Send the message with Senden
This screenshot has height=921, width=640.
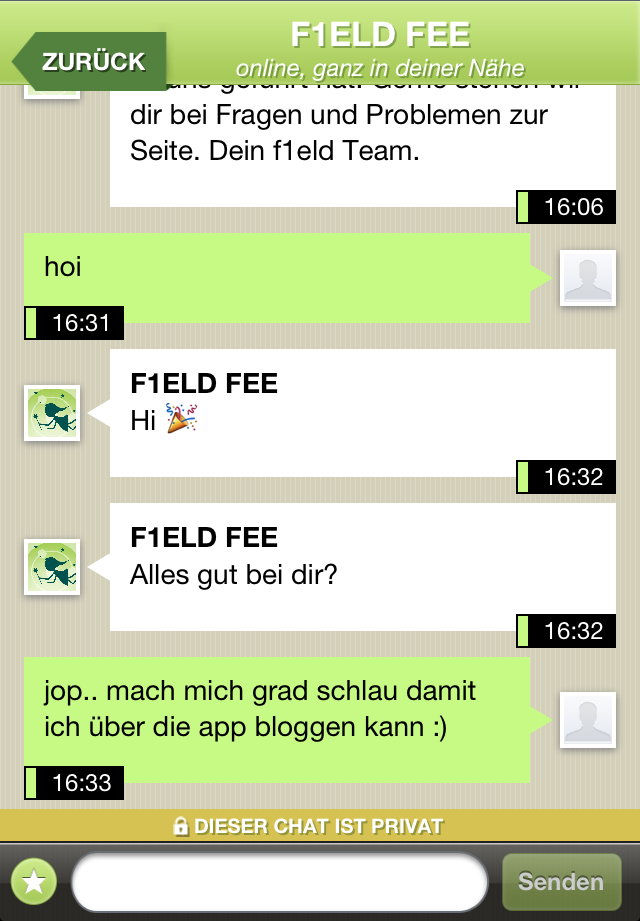coord(561,882)
